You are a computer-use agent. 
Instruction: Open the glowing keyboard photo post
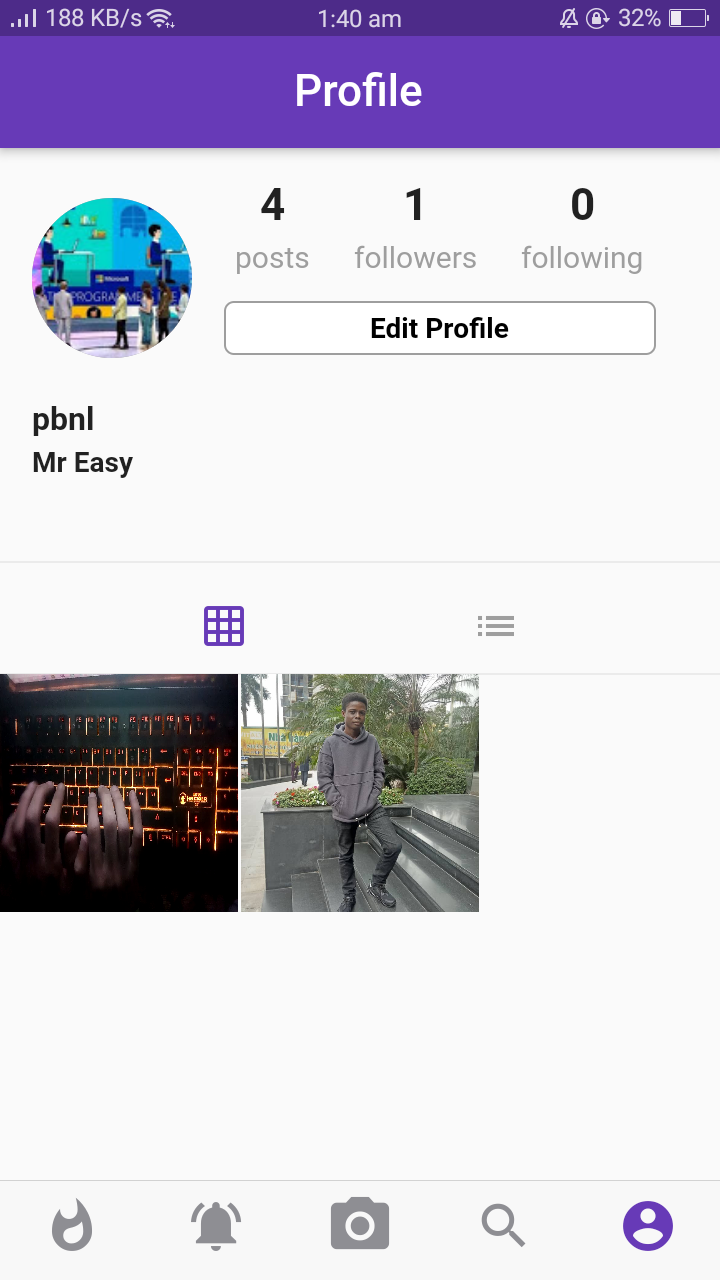[119, 793]
